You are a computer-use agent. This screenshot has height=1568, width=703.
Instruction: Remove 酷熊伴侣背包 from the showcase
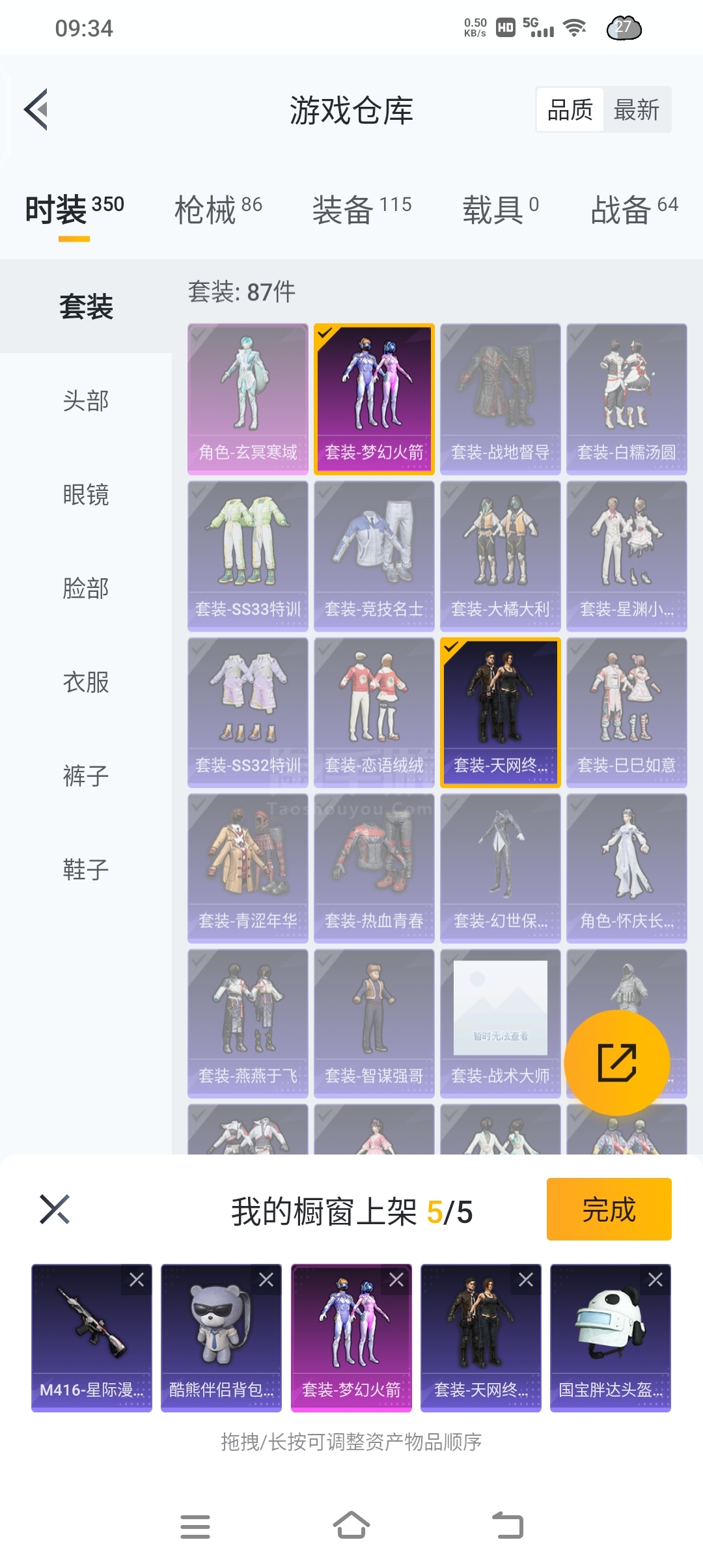266,1280
